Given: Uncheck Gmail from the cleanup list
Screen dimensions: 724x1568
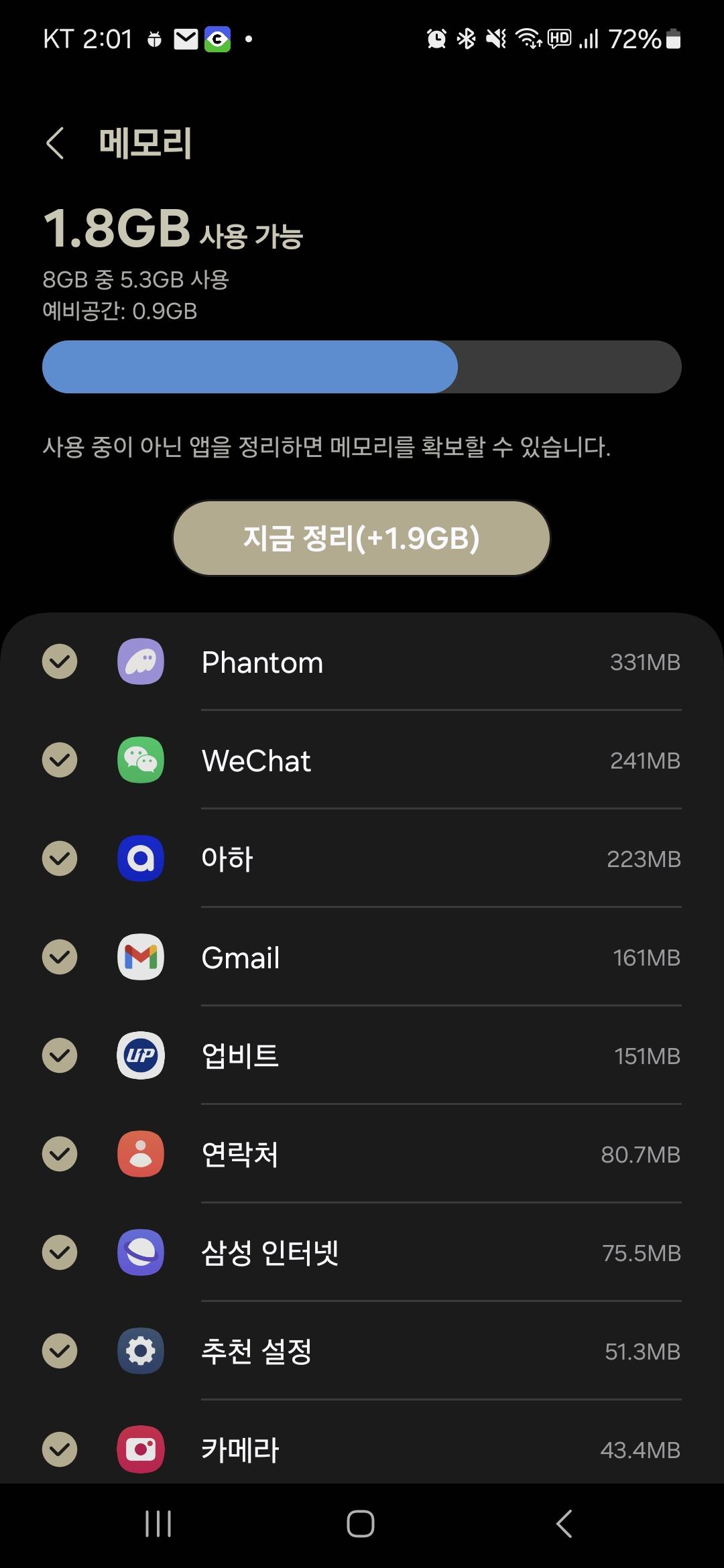Looking at the screenshot, I should tap(60, 958).
